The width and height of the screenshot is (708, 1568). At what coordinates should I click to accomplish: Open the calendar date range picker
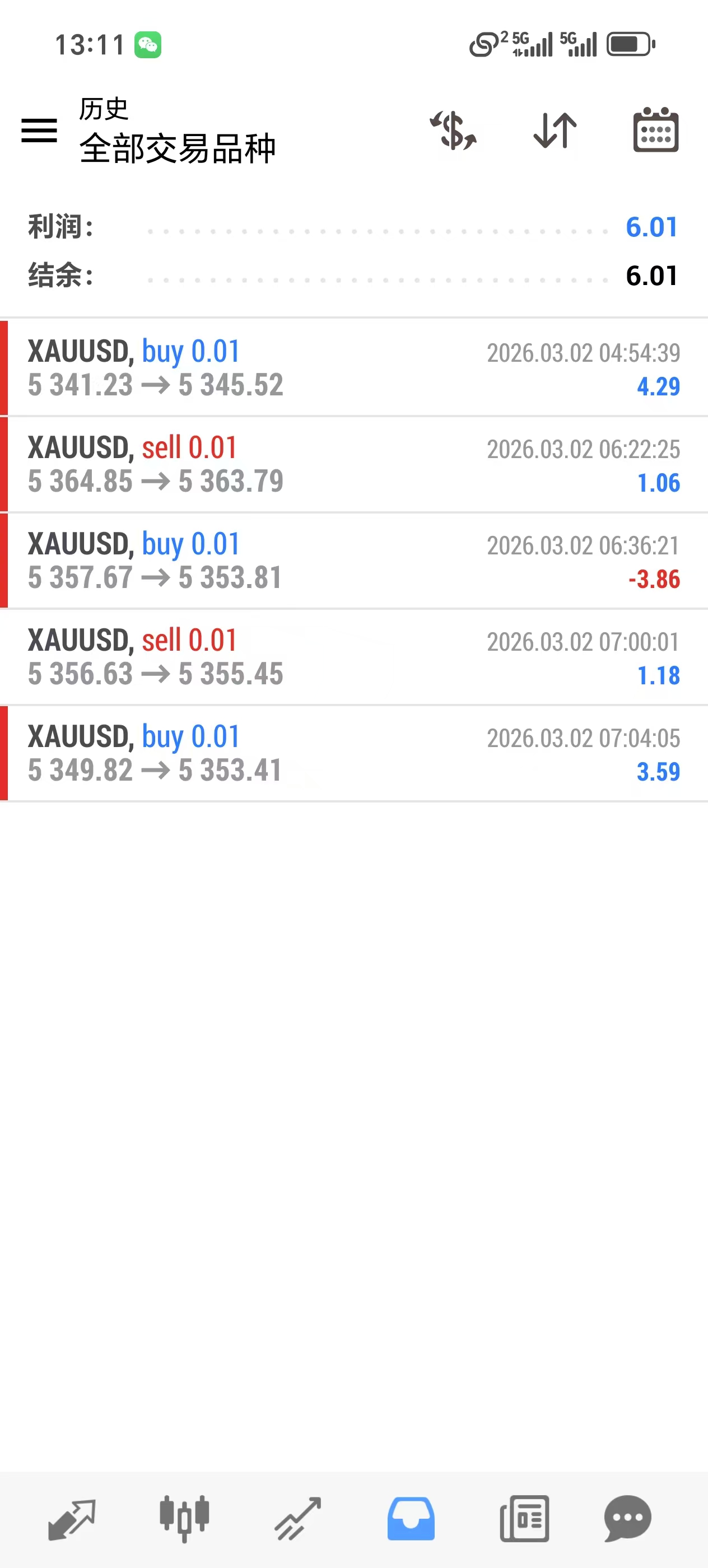tap(656, 130)
